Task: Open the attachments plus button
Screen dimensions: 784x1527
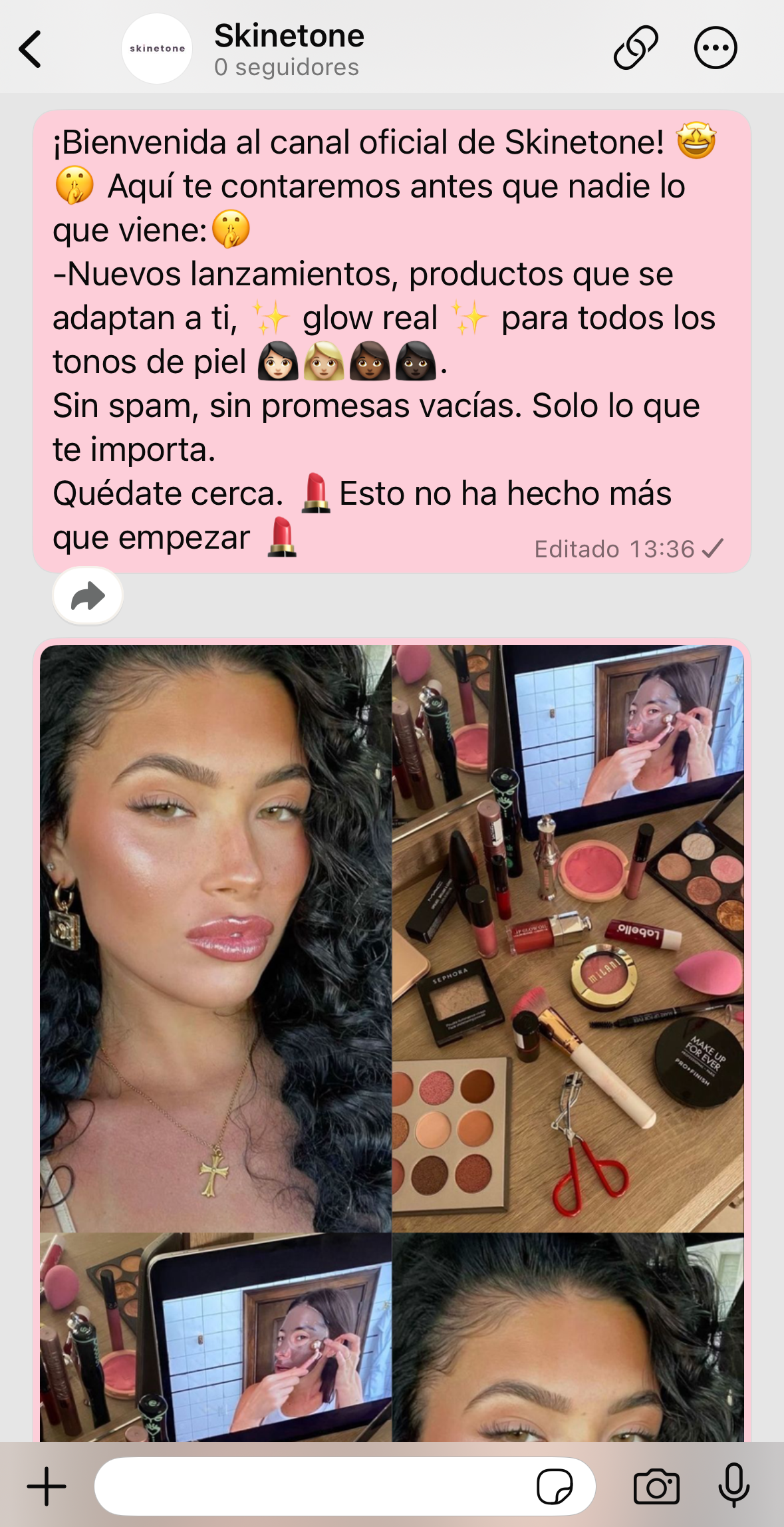Action: pyautogui.click(x=47, y=1486)
